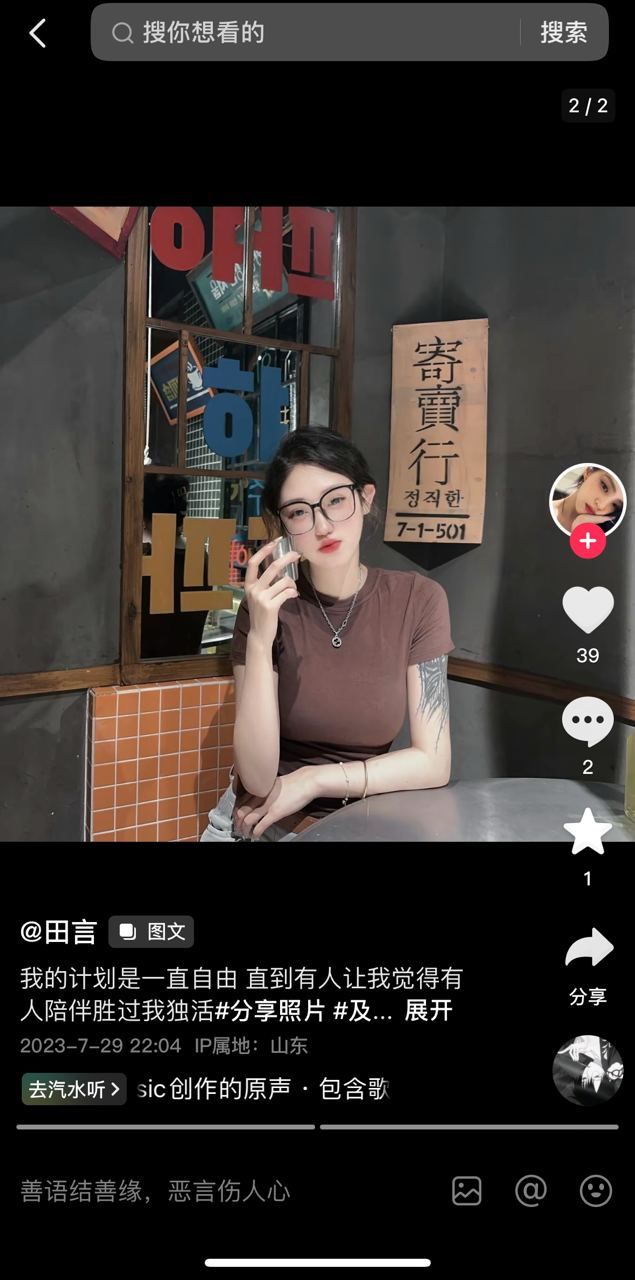Tap the 搜索 button

point(563,33)
